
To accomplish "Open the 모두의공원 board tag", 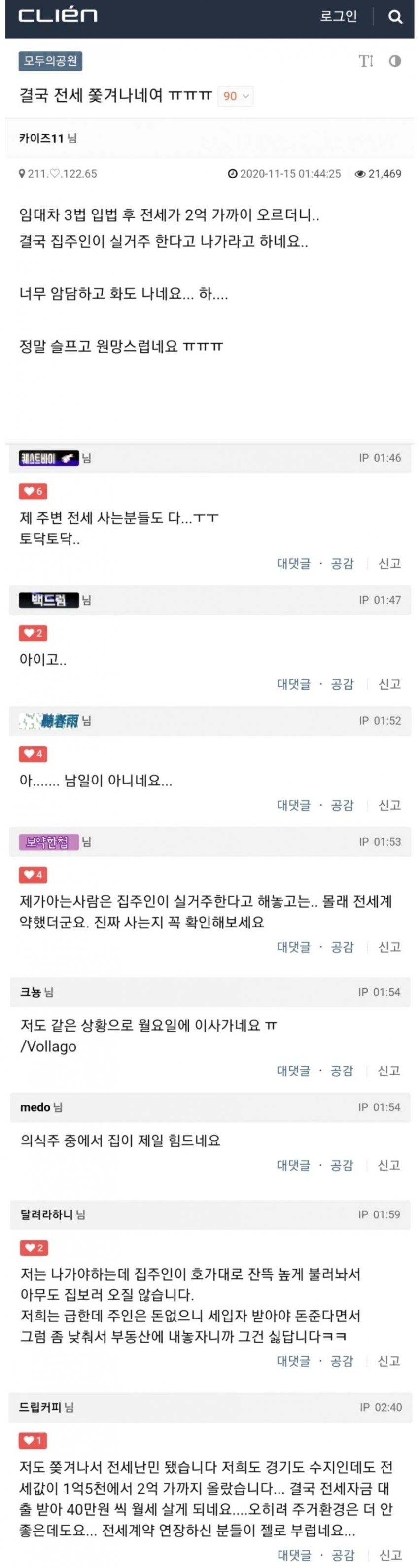I will tap(50, 61).
